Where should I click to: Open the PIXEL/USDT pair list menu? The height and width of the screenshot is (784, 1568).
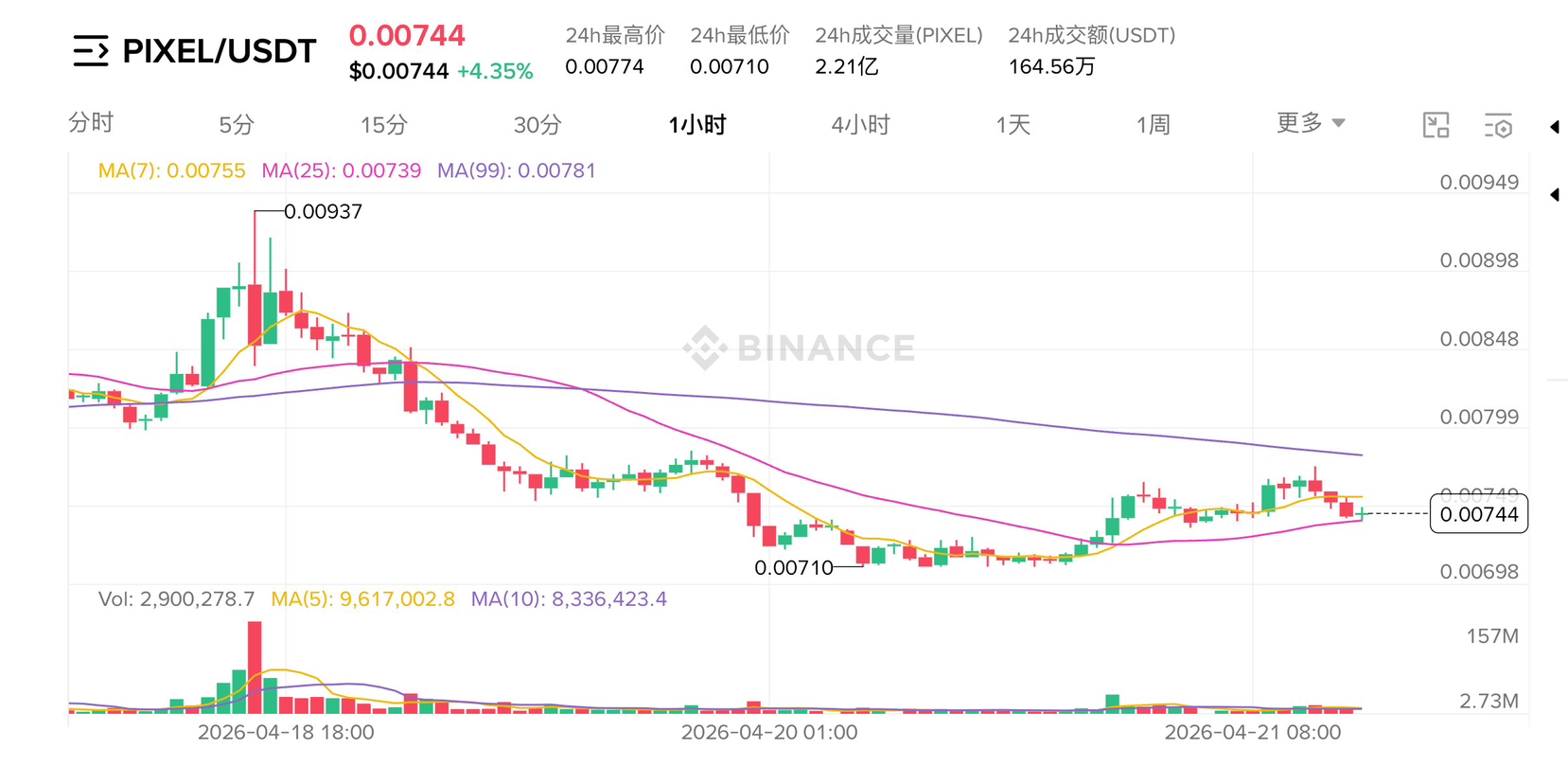(91, 50)
